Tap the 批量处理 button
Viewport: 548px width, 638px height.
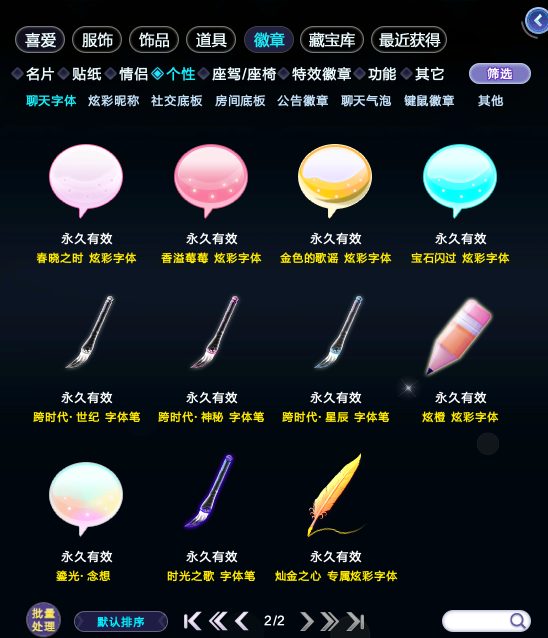pos(43,619)
